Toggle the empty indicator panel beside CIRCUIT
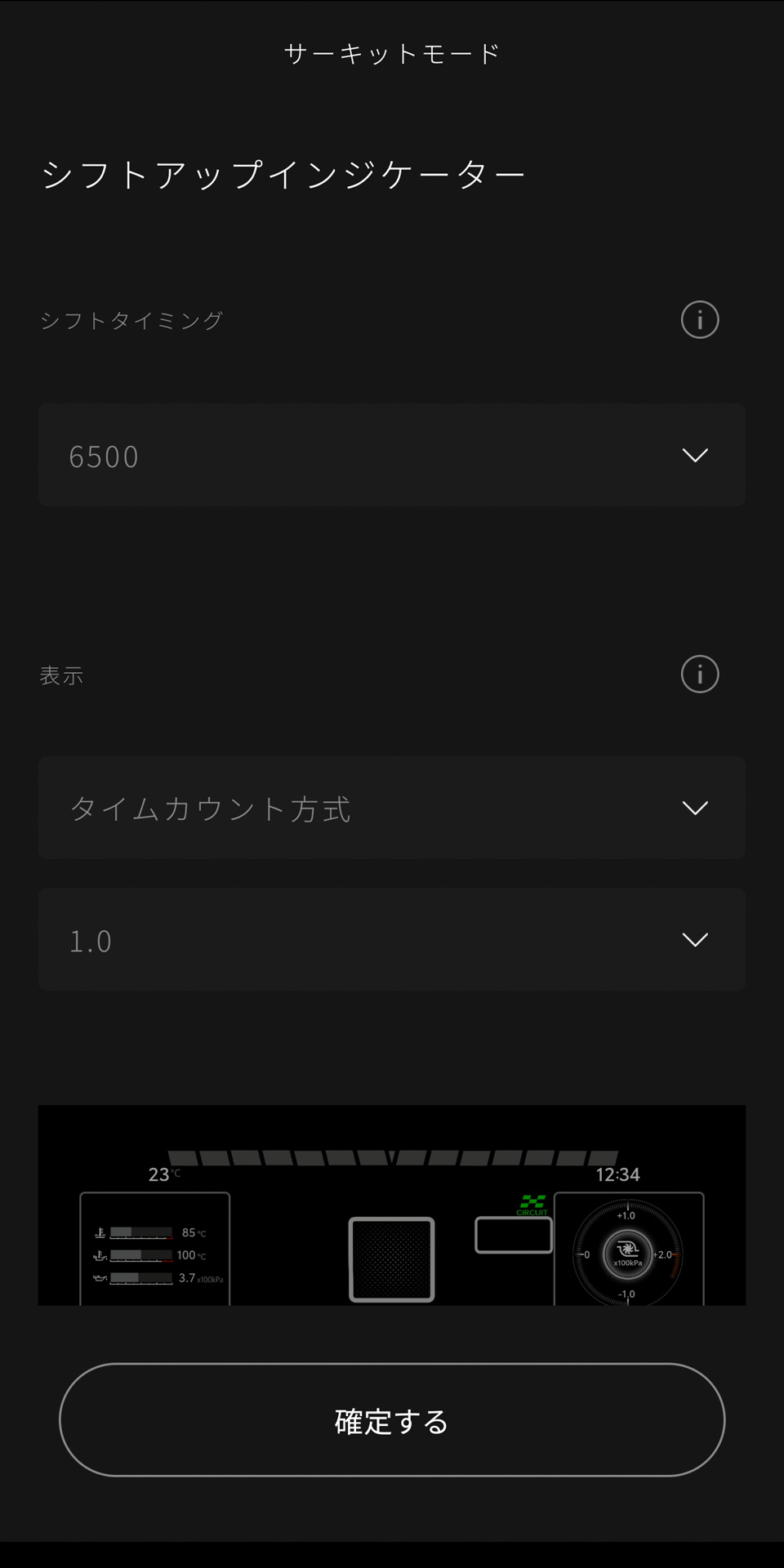The height and width of the screenshot is (1568, 784). coord(513,1234)
